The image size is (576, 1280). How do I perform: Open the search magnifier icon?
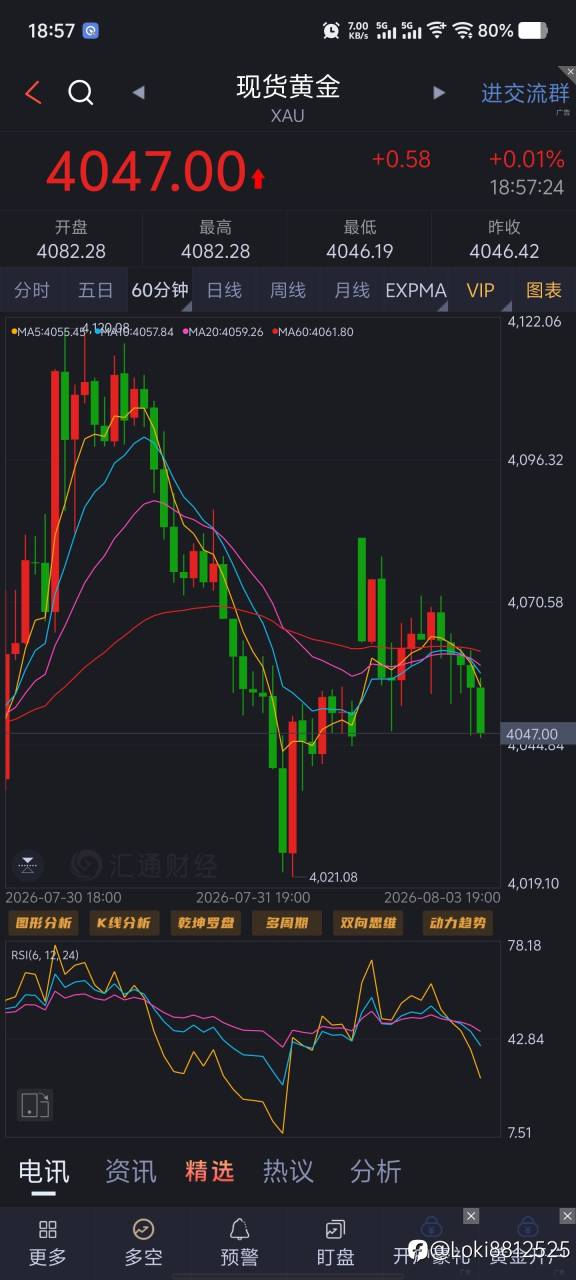pos(81,93)
